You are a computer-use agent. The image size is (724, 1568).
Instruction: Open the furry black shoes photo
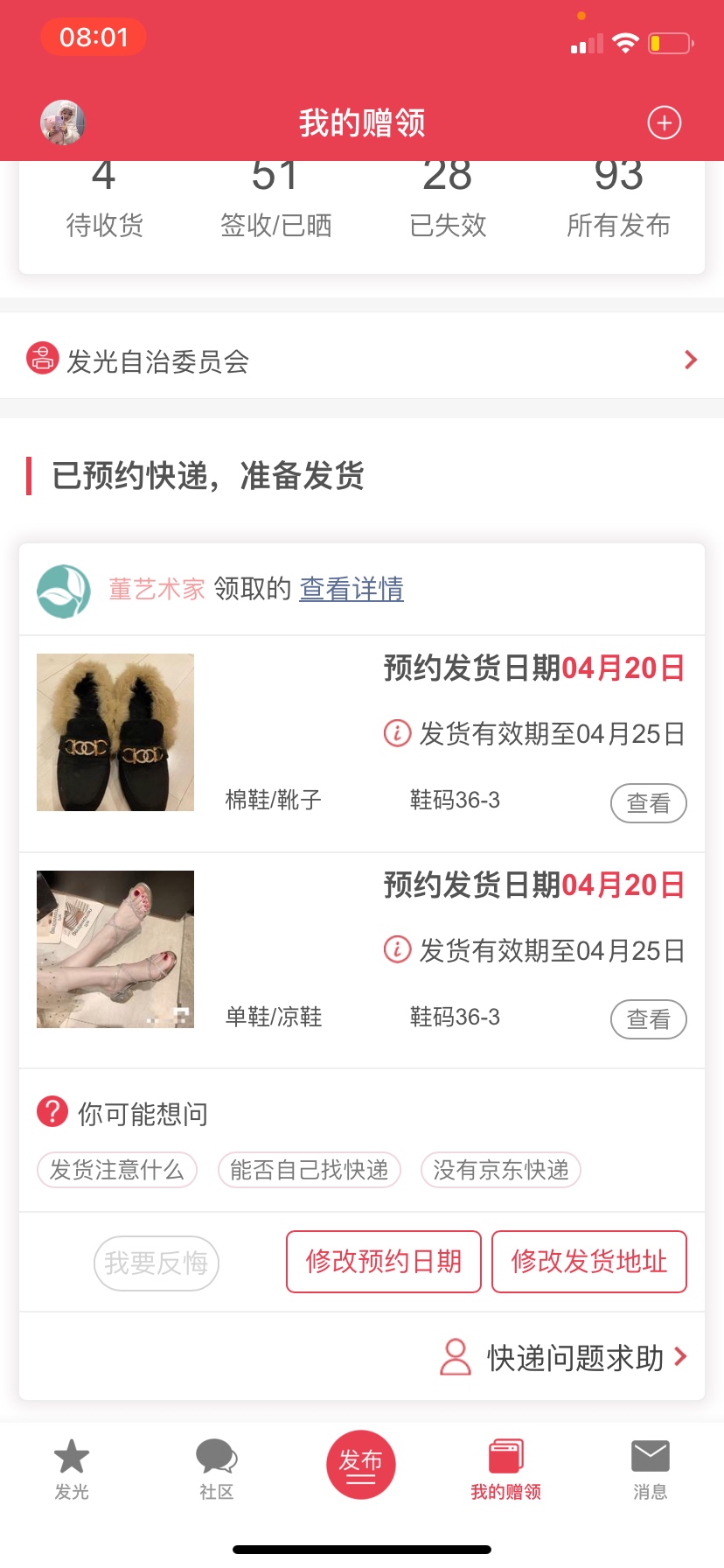tap(115, 732)
